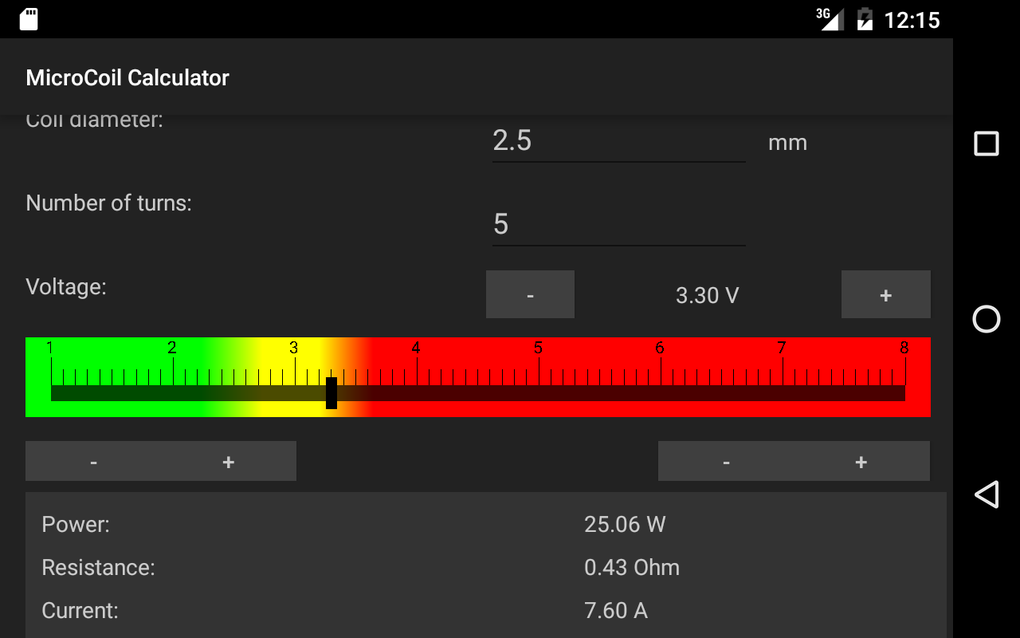Tap minus in the right button pair below scale

(x=726, y=461)
